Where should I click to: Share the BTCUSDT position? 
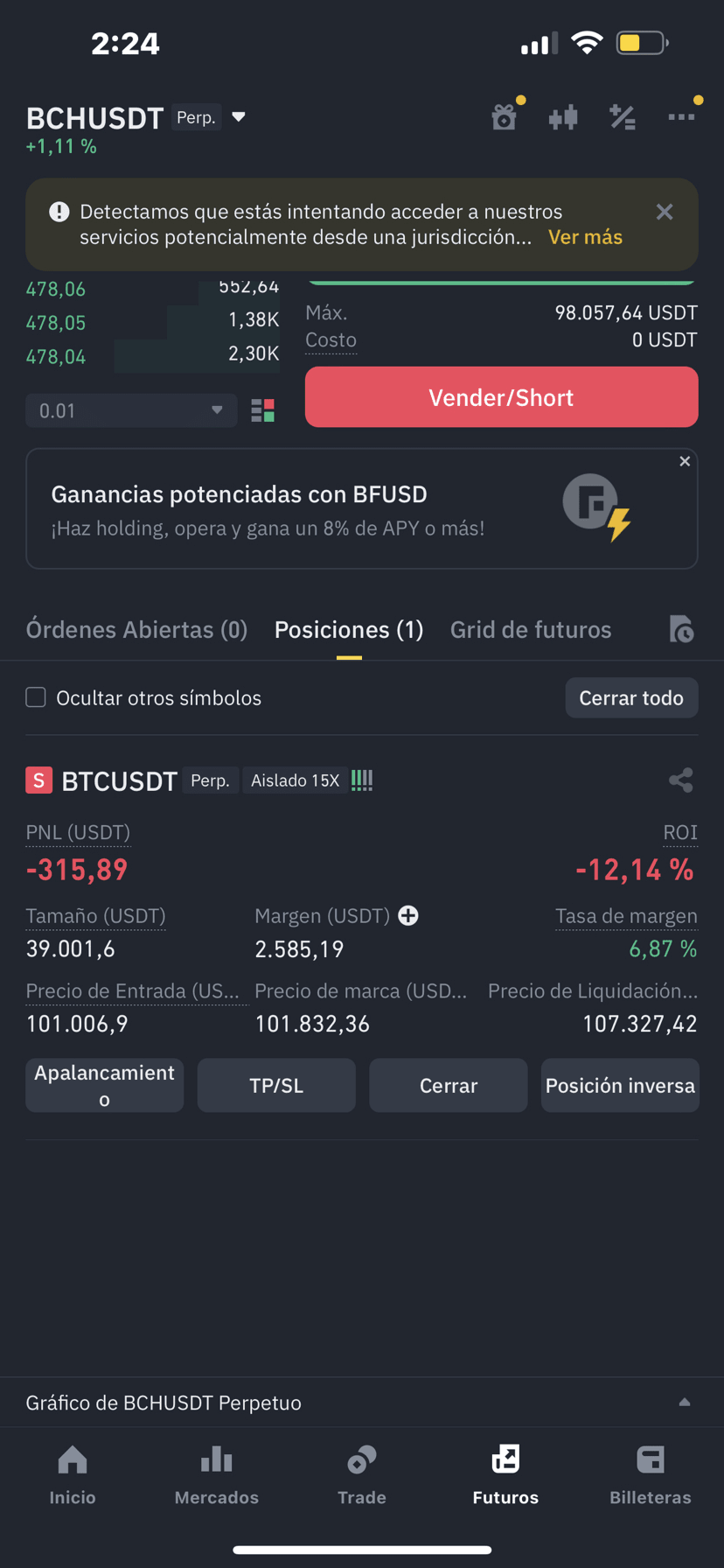[680, 780]
